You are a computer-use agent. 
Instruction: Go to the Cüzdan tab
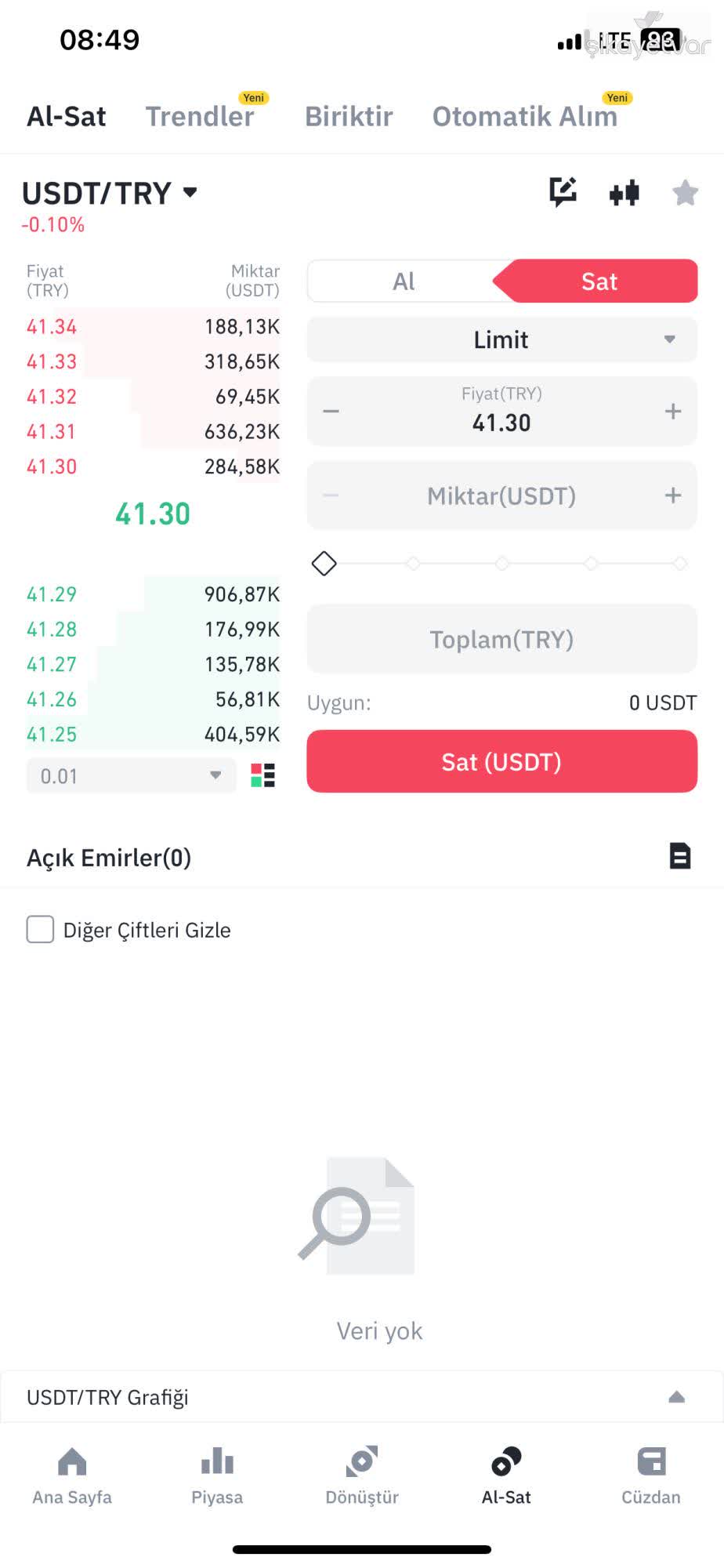tap(650, 1475)
